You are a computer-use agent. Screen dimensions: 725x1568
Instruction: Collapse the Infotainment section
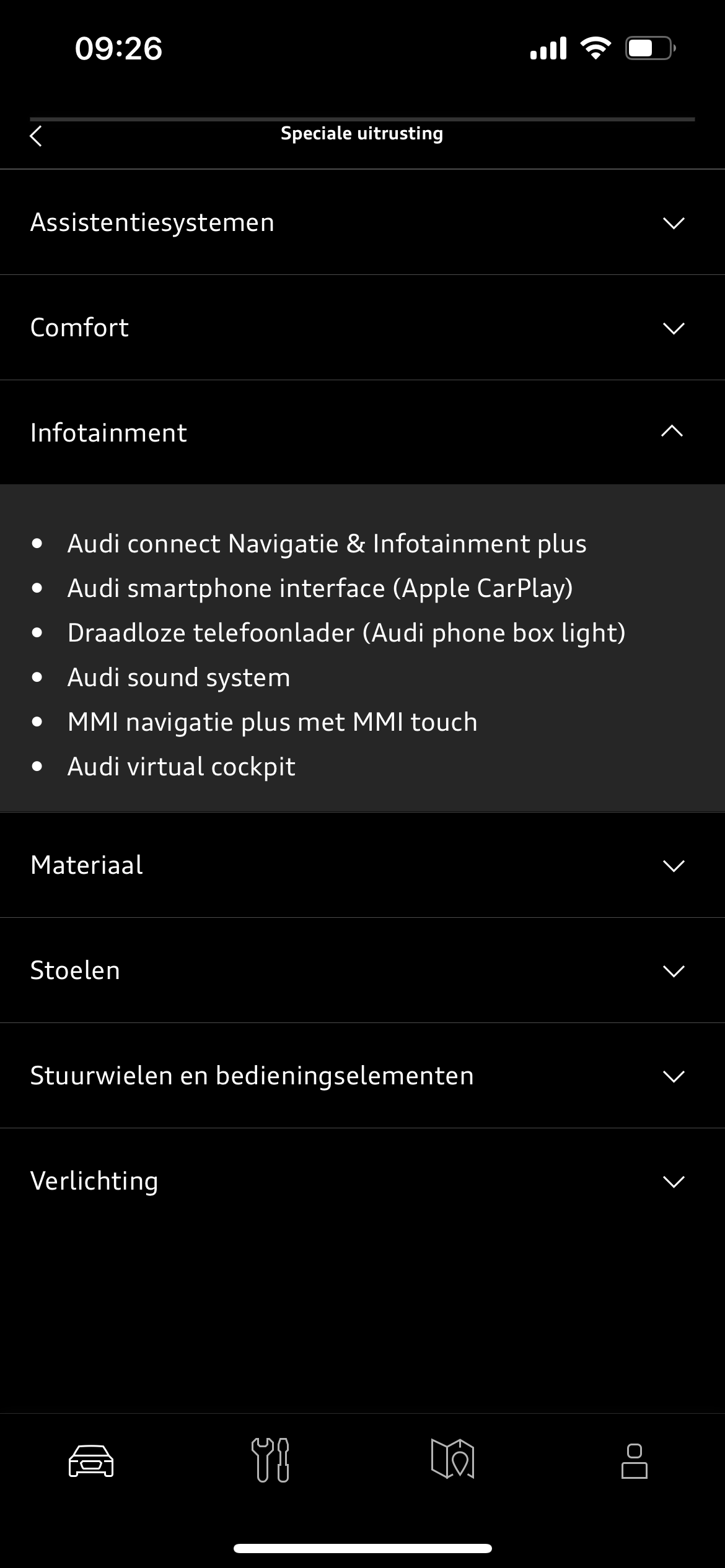pos(362,432)
